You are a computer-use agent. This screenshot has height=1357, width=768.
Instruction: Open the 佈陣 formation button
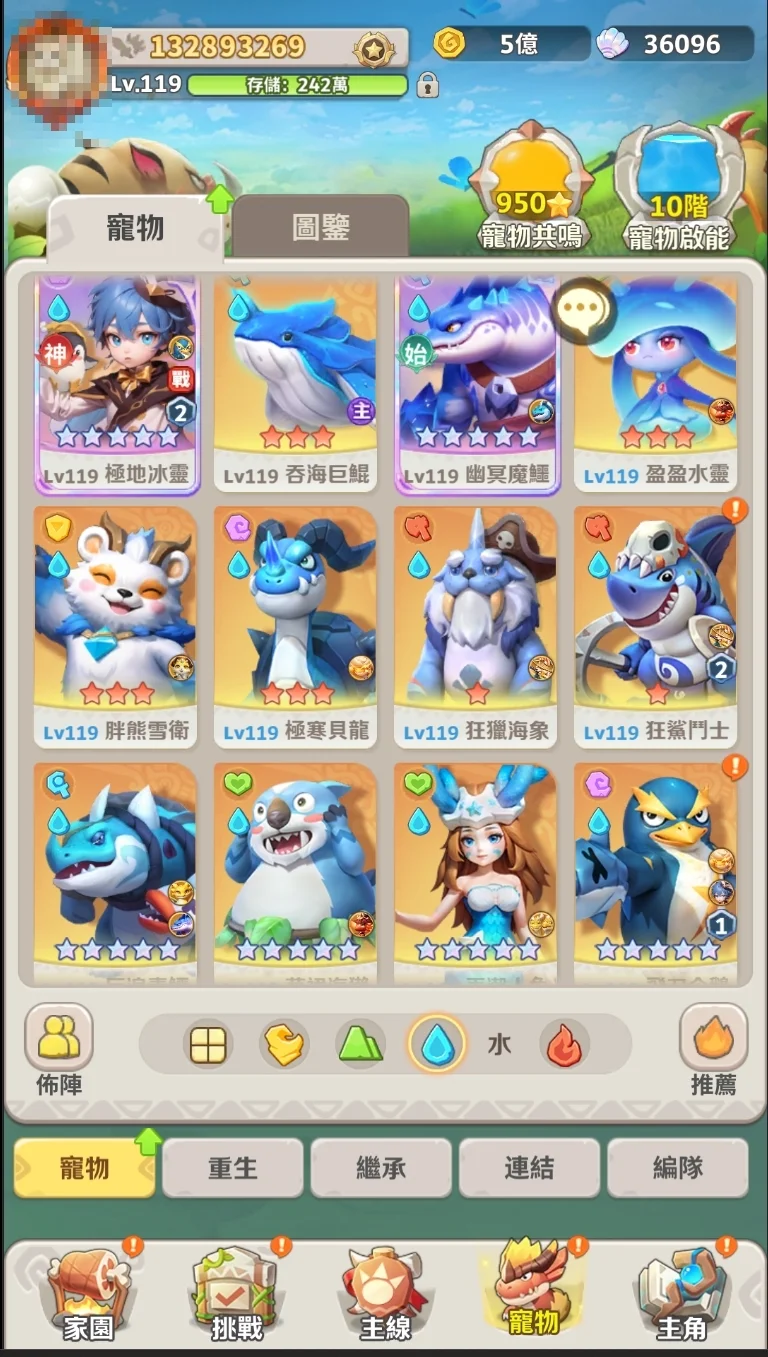coord(59,1046)
